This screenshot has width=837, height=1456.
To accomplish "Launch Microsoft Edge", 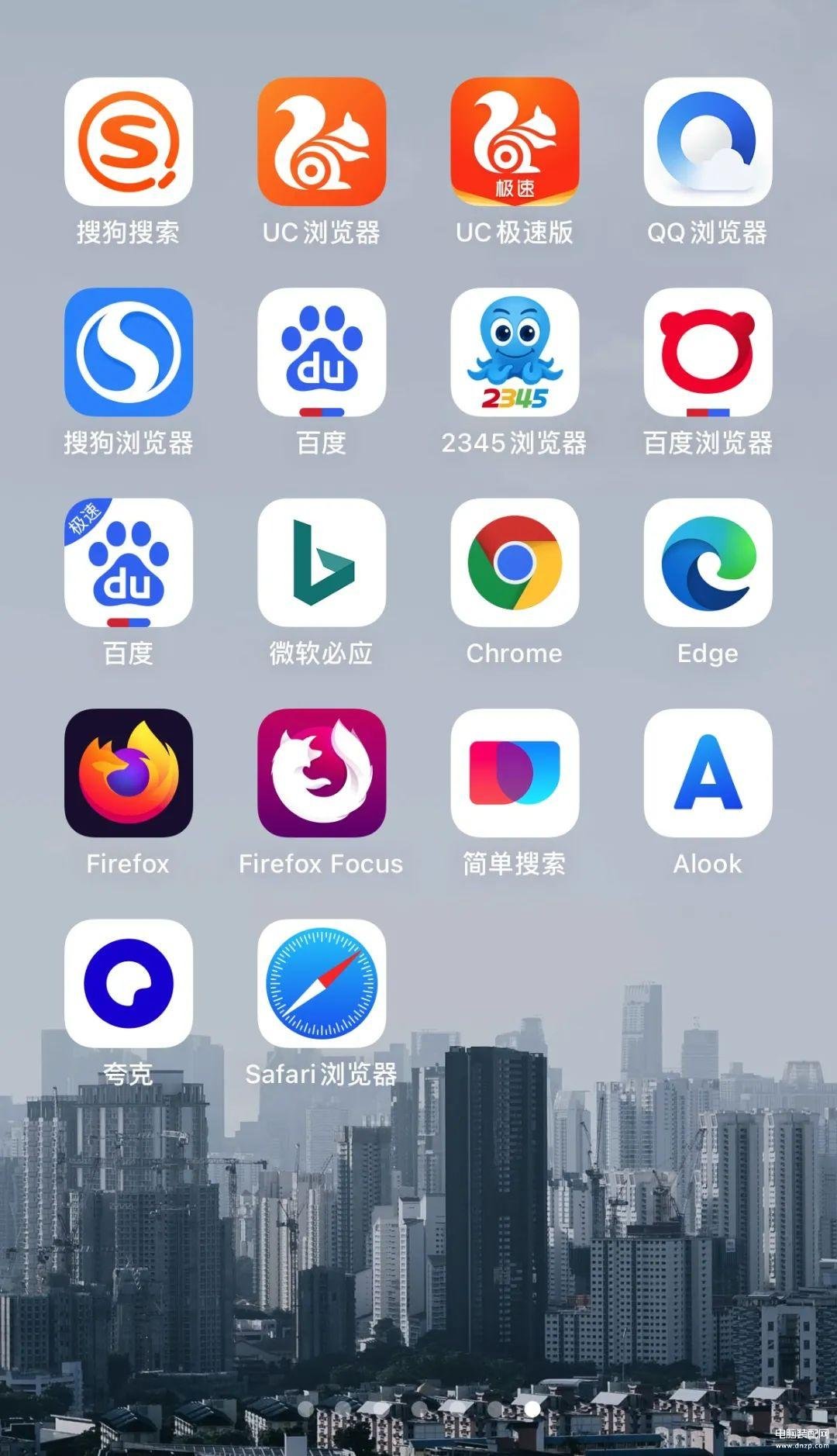I will pyautogui.click(x=708, y=563).
